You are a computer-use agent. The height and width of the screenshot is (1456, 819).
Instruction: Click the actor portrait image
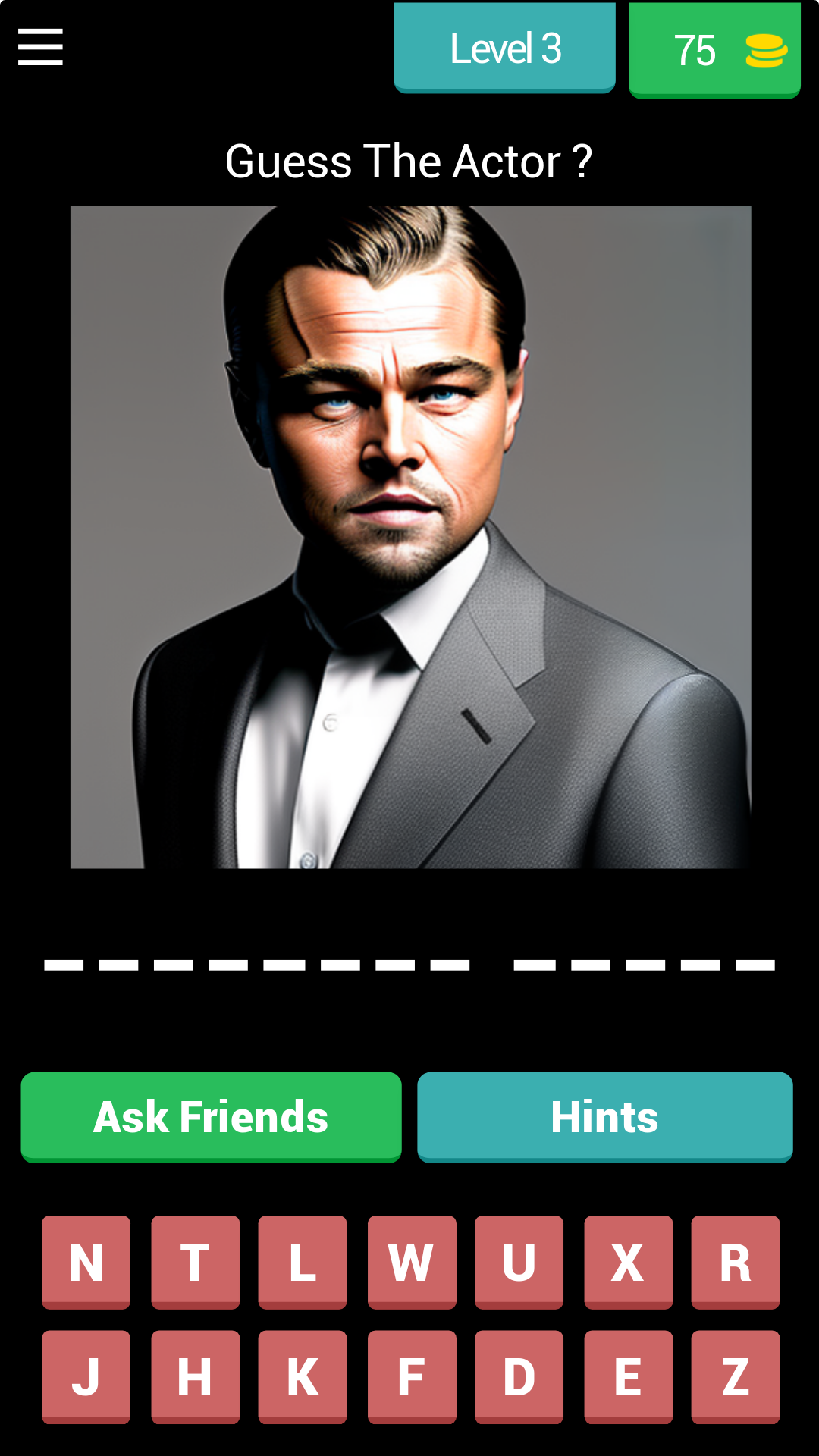[409, 538]
